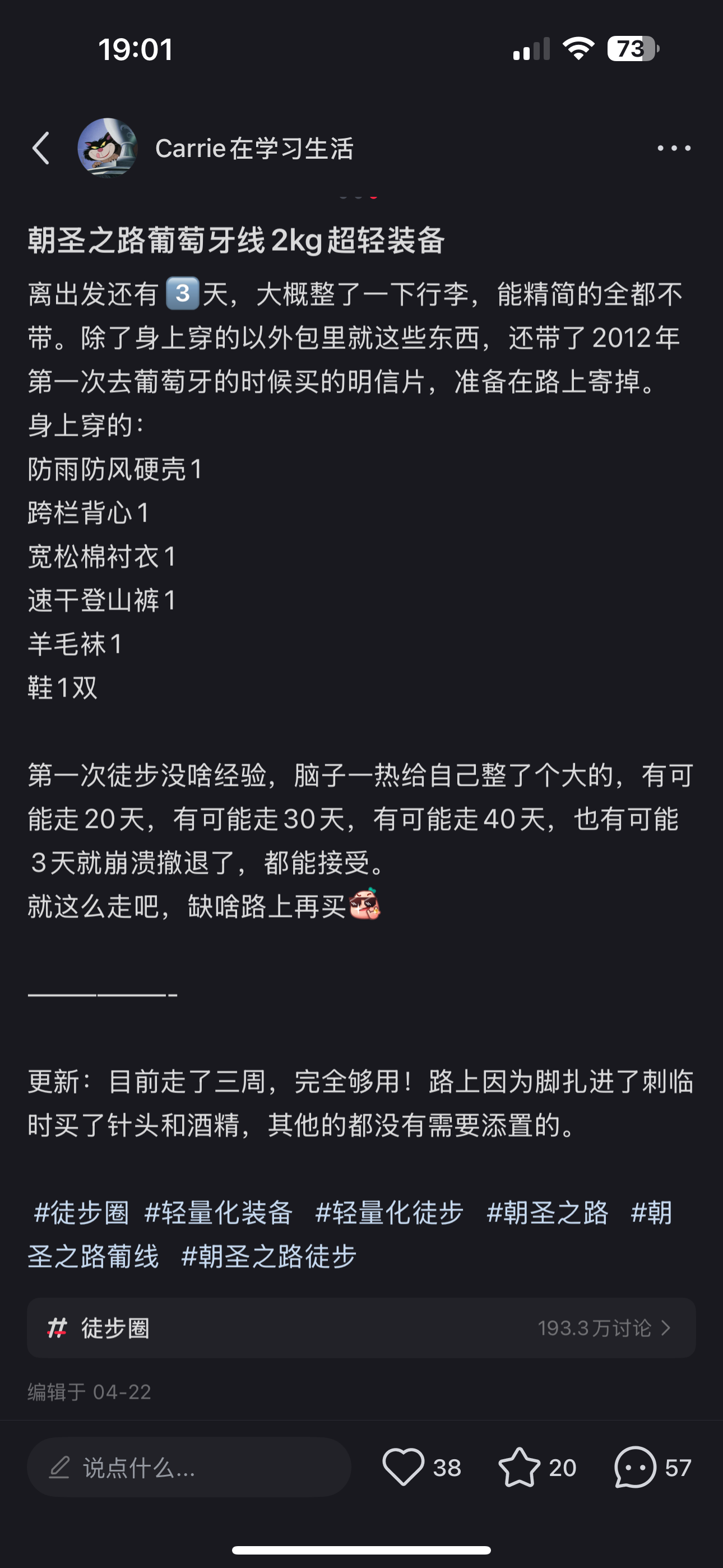Go back using the top-left arrow
723x1568 pixels.
coord(41,149)
